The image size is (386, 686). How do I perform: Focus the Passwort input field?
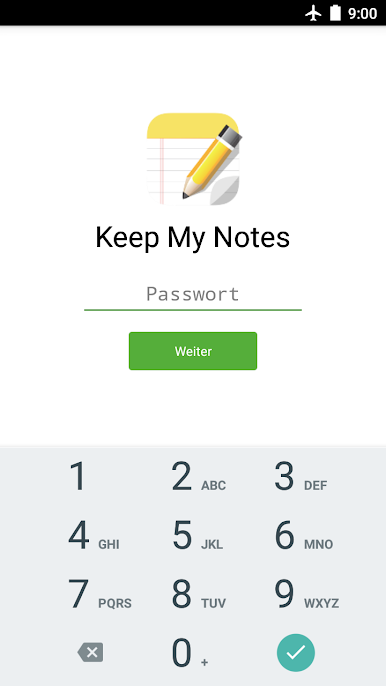[193, 294]
